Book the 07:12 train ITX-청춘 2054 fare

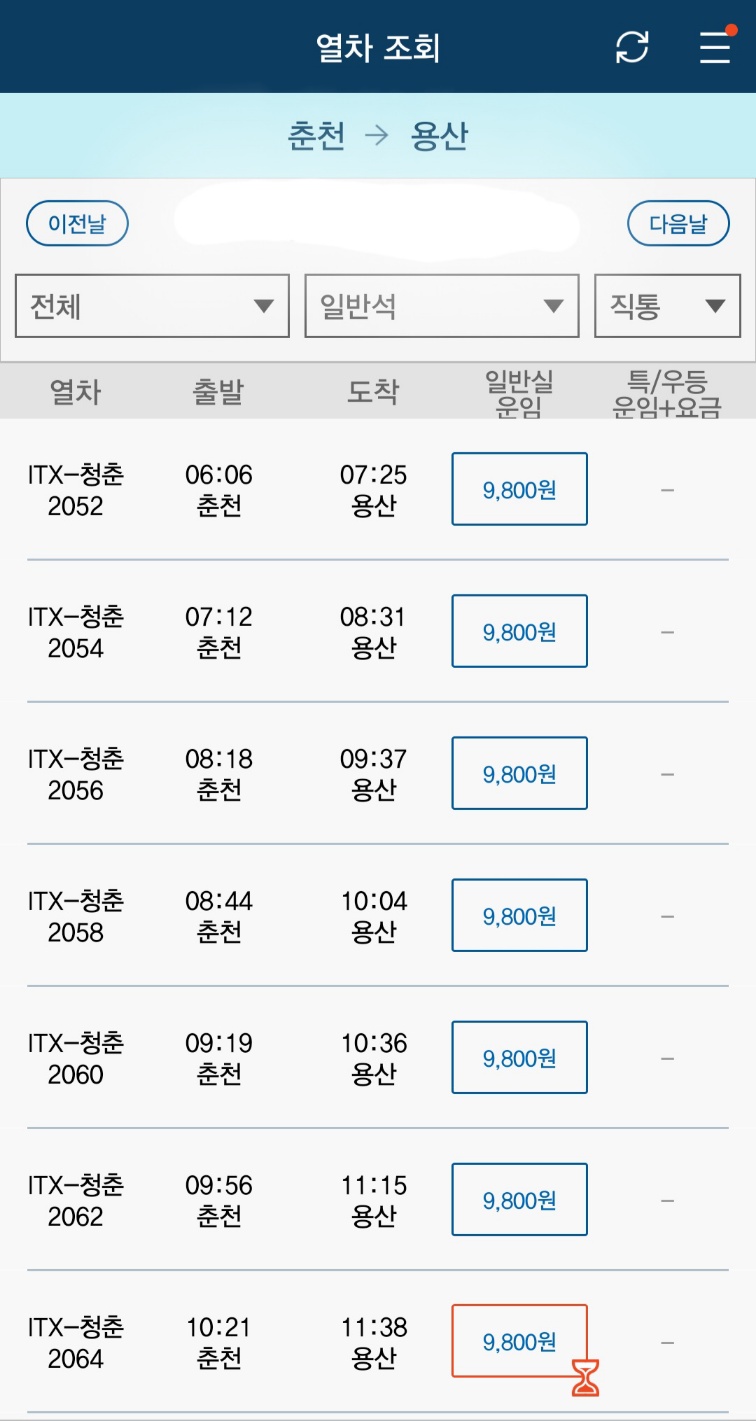click(519, 631)
